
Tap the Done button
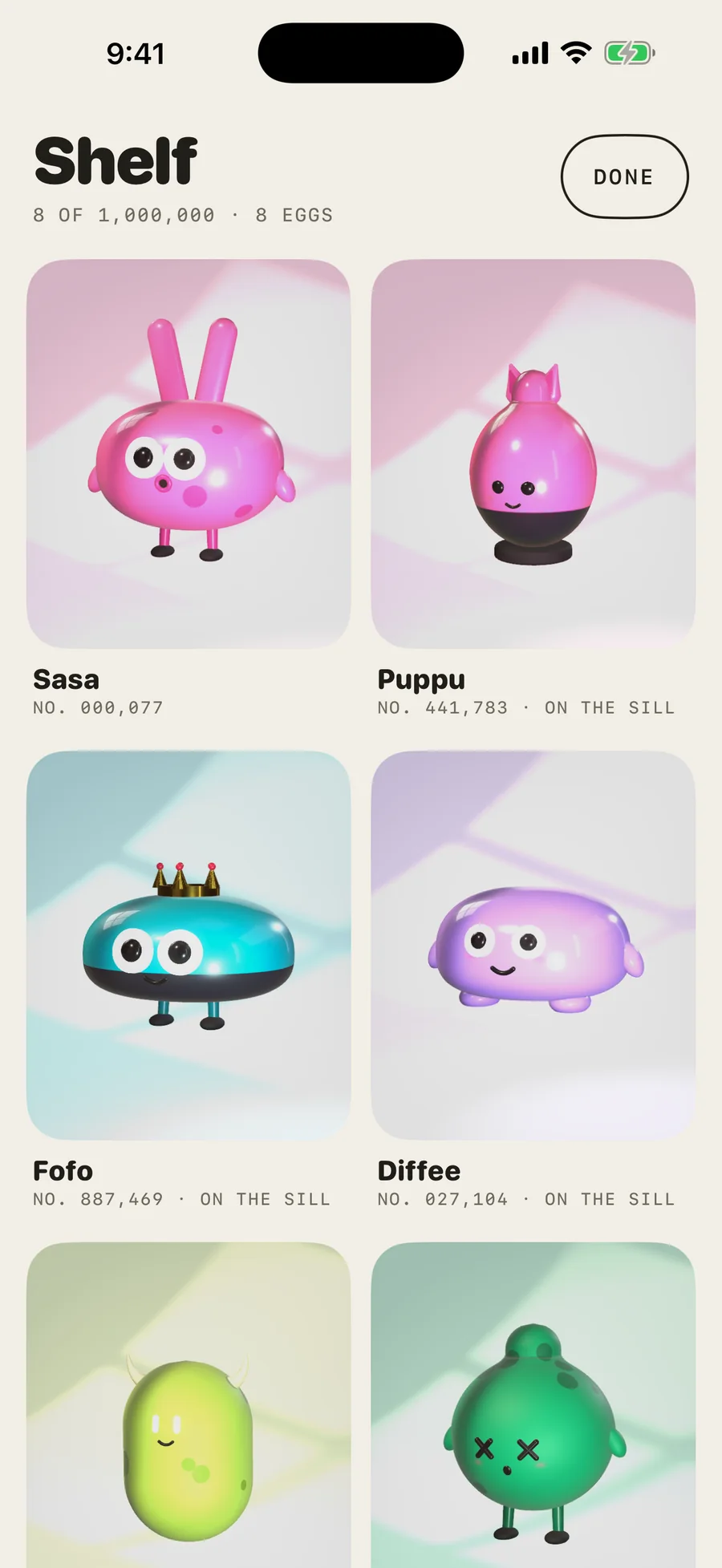click(624, 176)
